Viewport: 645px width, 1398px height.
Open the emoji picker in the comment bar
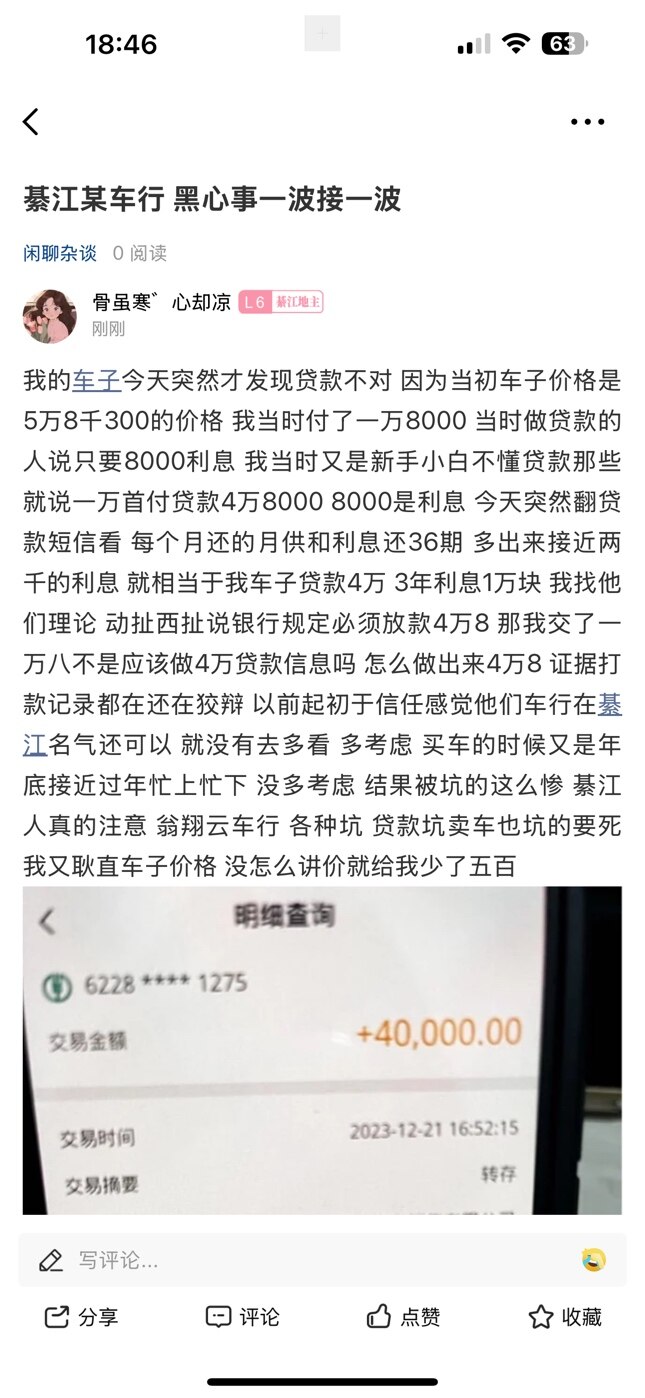594,1260
